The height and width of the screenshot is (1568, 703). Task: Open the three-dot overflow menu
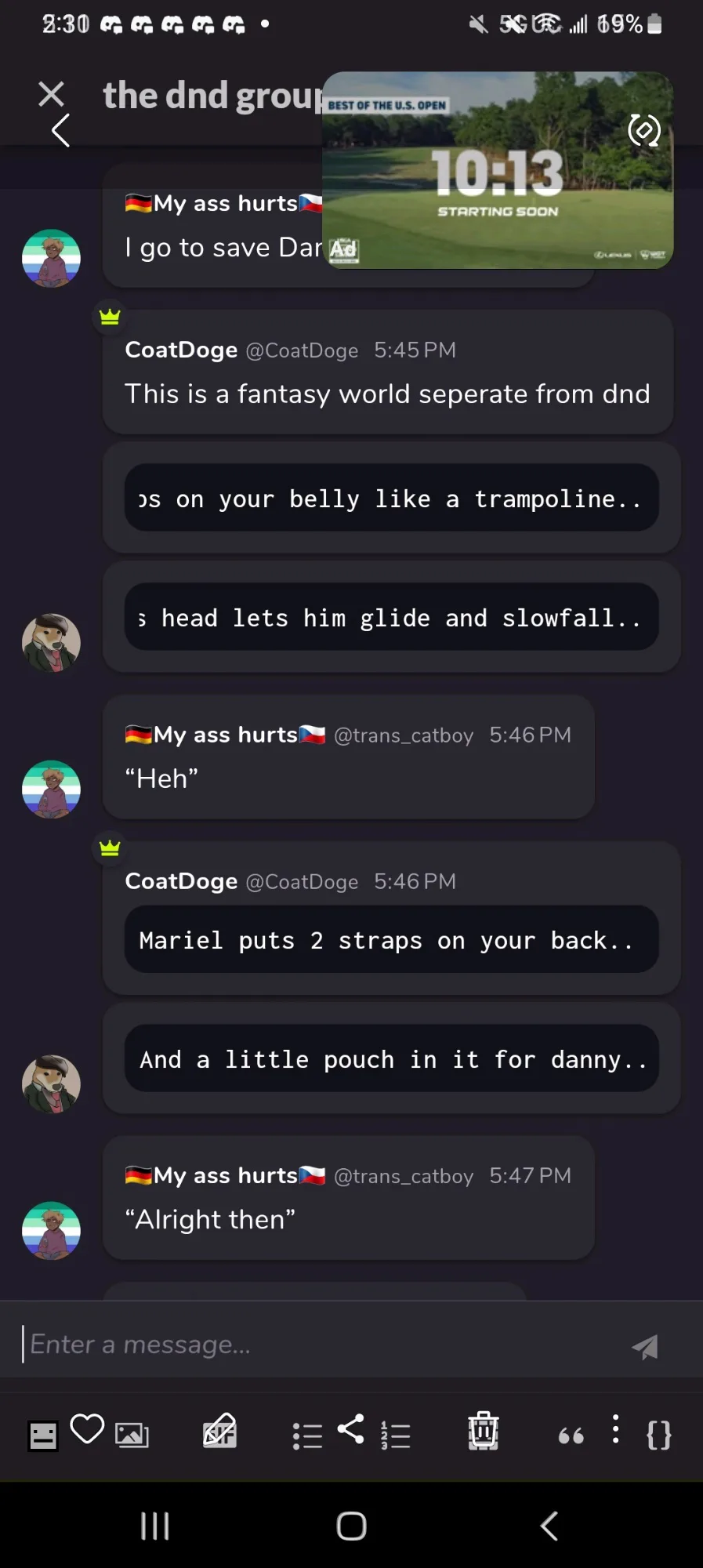tap(615, 1428)
